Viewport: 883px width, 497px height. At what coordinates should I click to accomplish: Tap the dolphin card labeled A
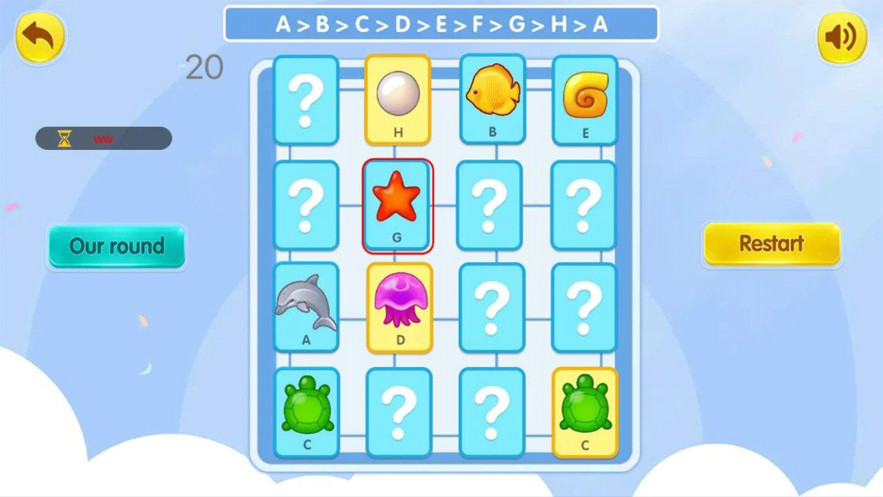[306, 307]
